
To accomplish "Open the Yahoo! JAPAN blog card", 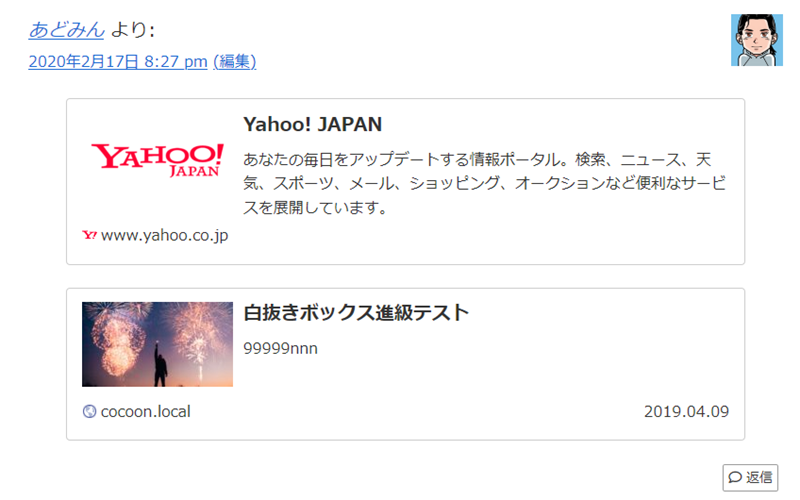I will tap(405, 181).
